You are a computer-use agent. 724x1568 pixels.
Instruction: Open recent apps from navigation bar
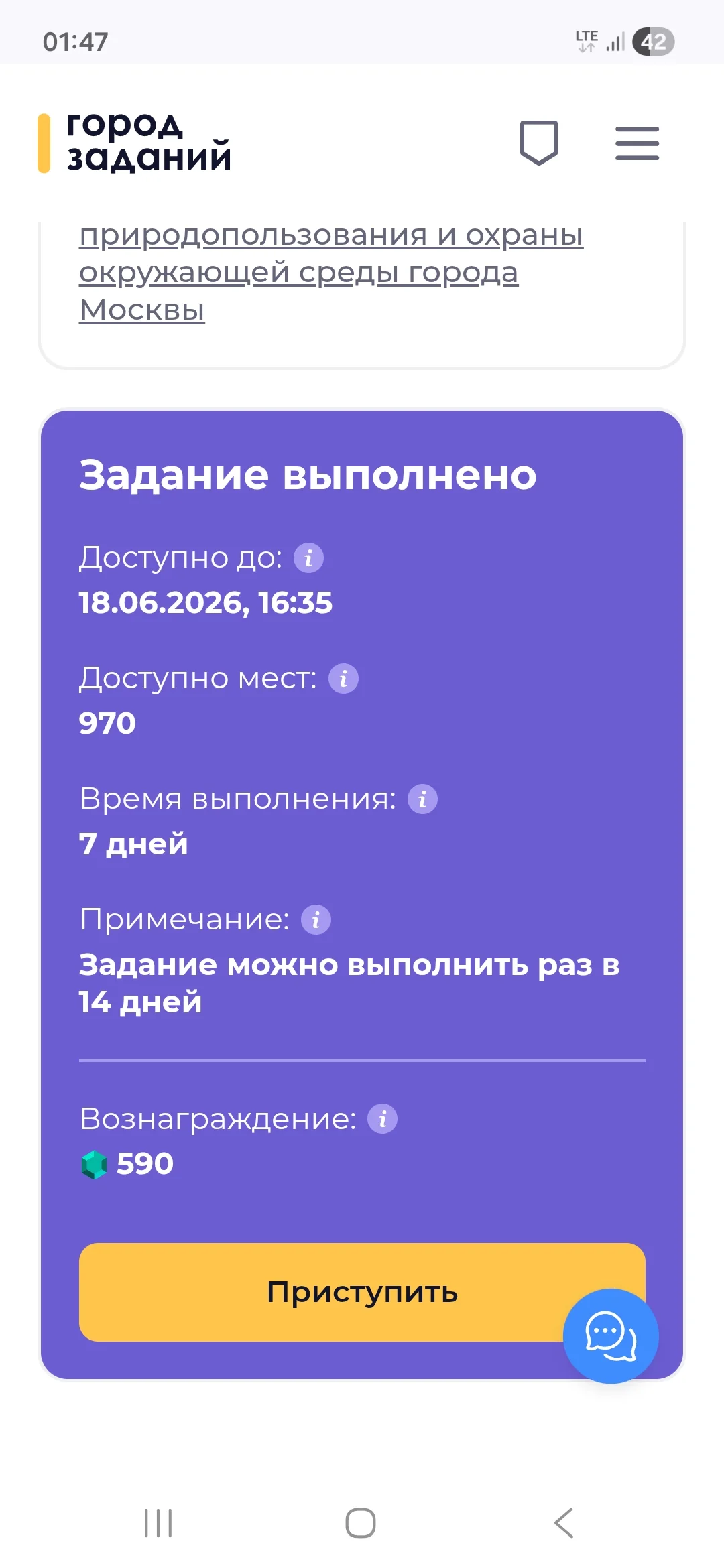point(158,1523)
